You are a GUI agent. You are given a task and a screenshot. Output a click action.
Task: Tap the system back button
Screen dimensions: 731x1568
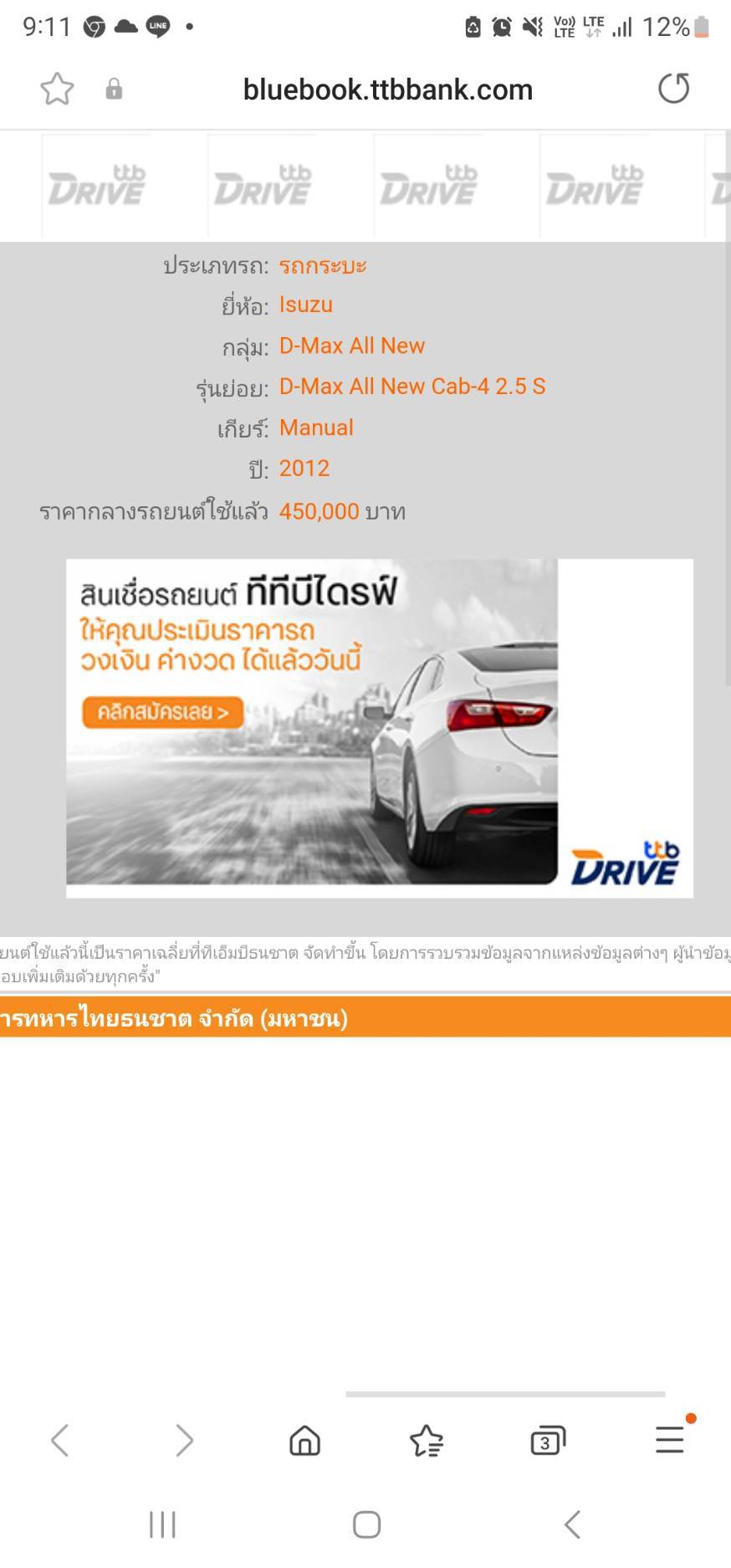pos(572,1524)
